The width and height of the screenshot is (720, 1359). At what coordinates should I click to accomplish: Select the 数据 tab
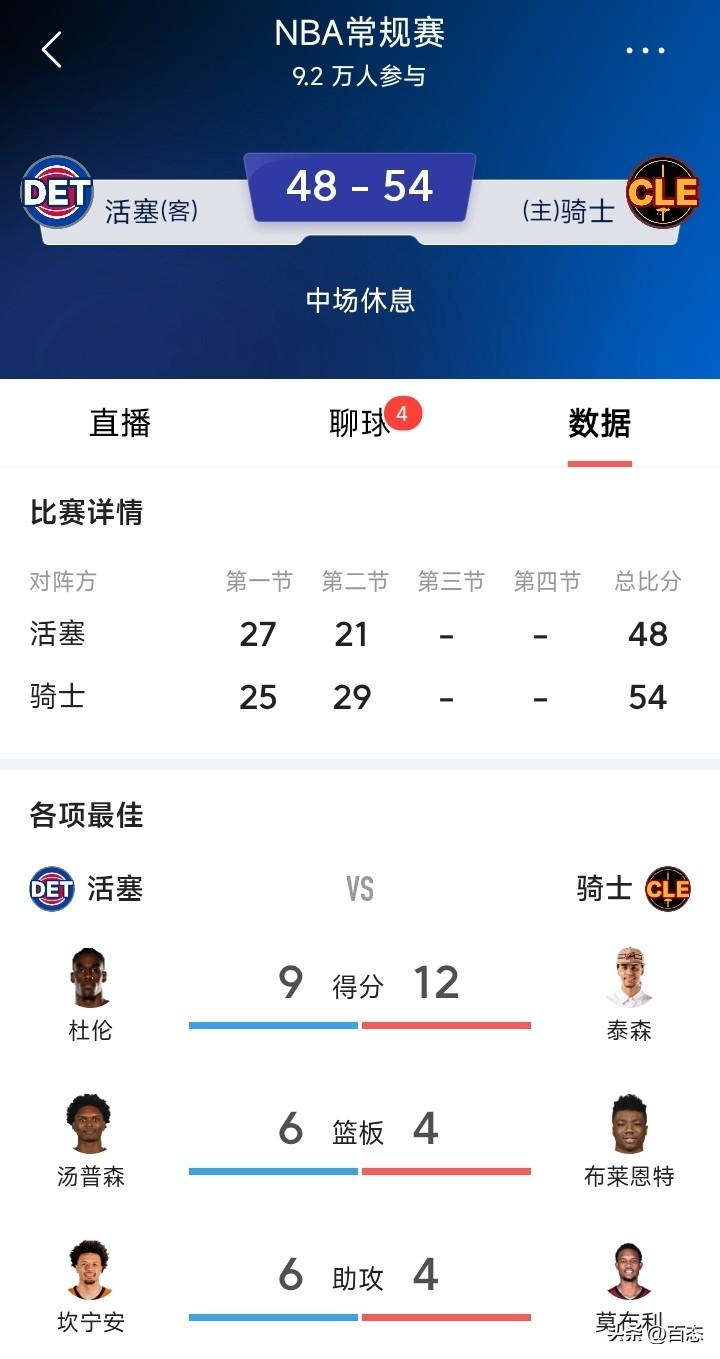click(600, 424)
